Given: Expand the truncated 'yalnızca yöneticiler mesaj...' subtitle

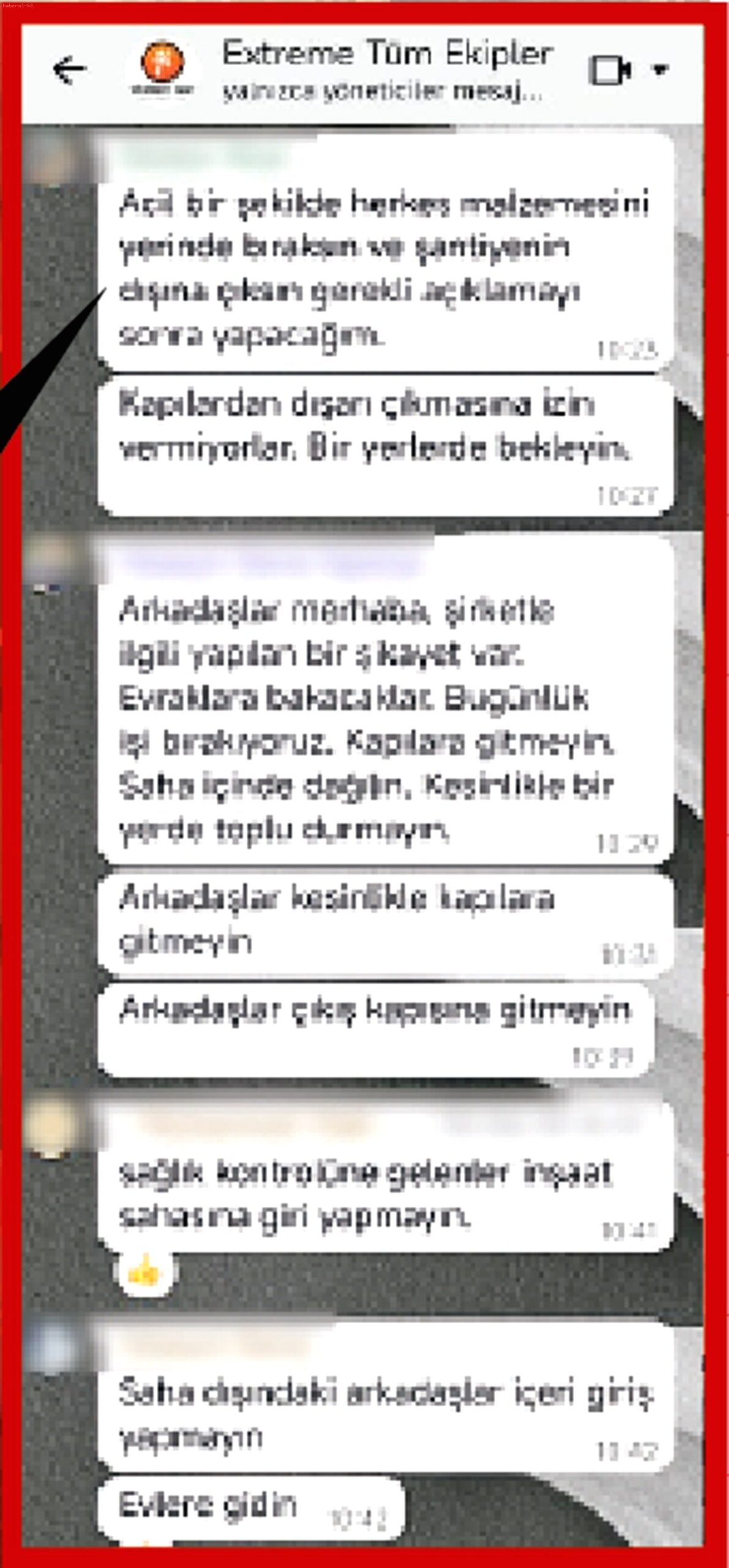Looking at the screenshot, I should coord(386,92).
